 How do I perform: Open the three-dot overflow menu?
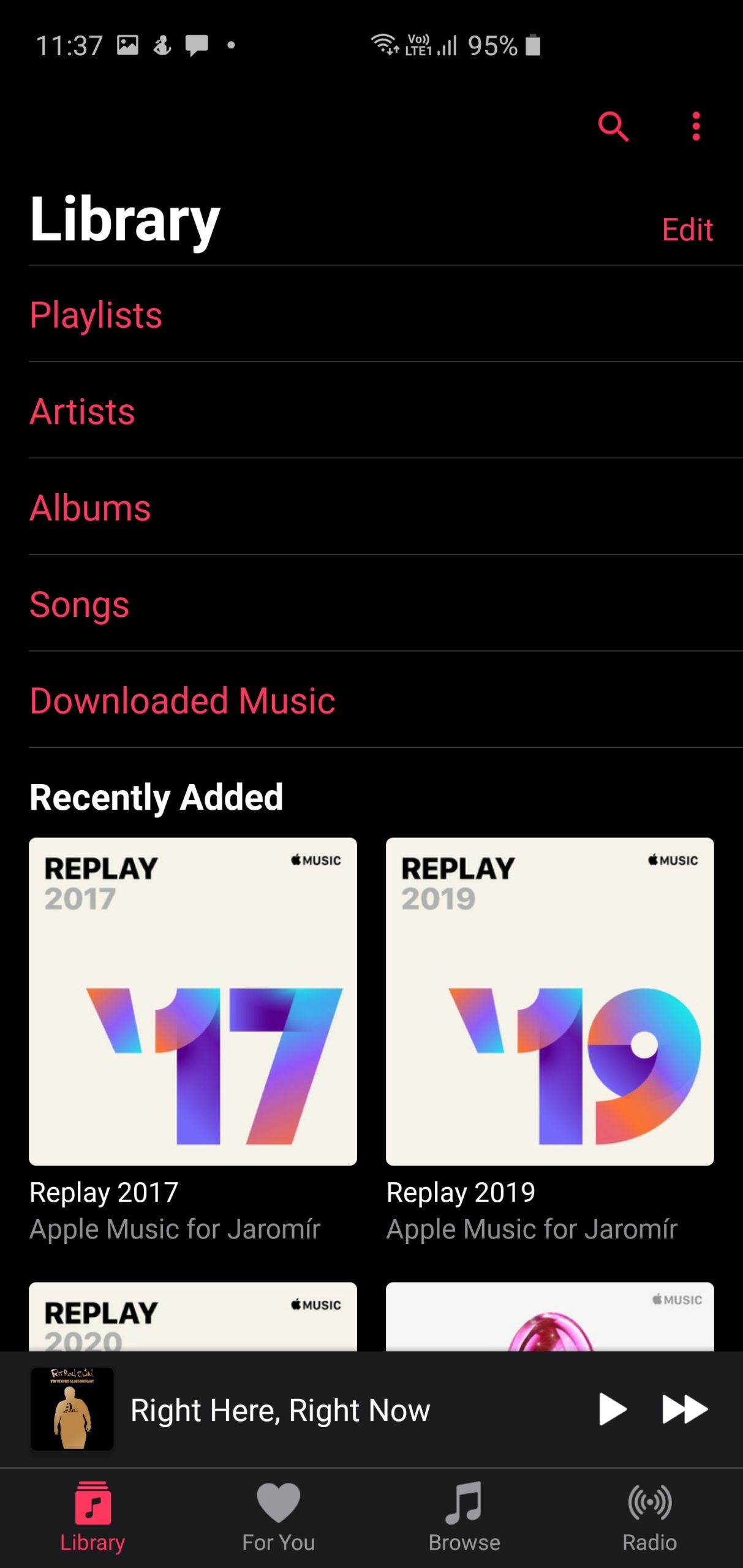(695, 127)
